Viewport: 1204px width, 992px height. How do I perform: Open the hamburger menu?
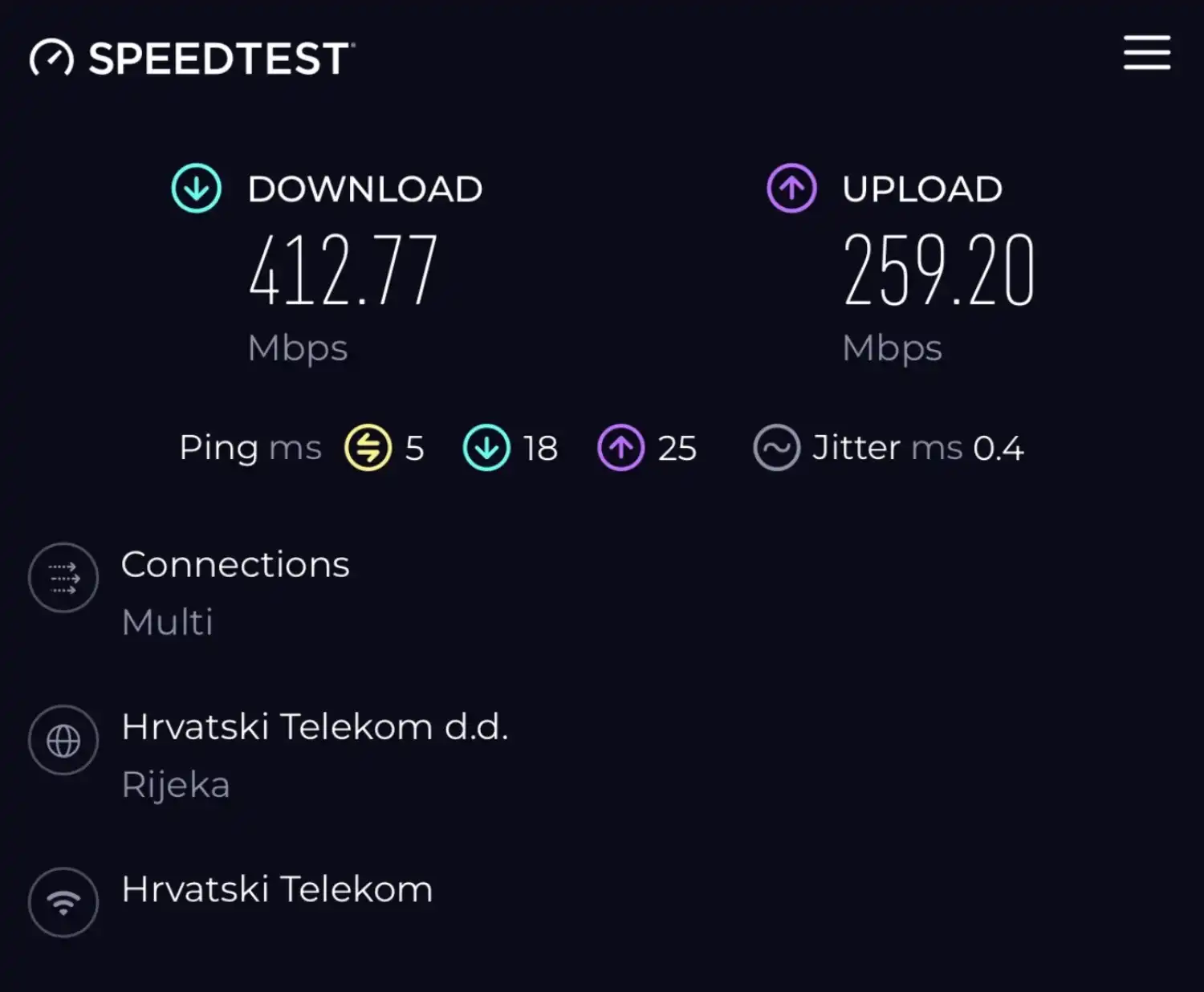pyautogui.click(x=1146, y=53)
